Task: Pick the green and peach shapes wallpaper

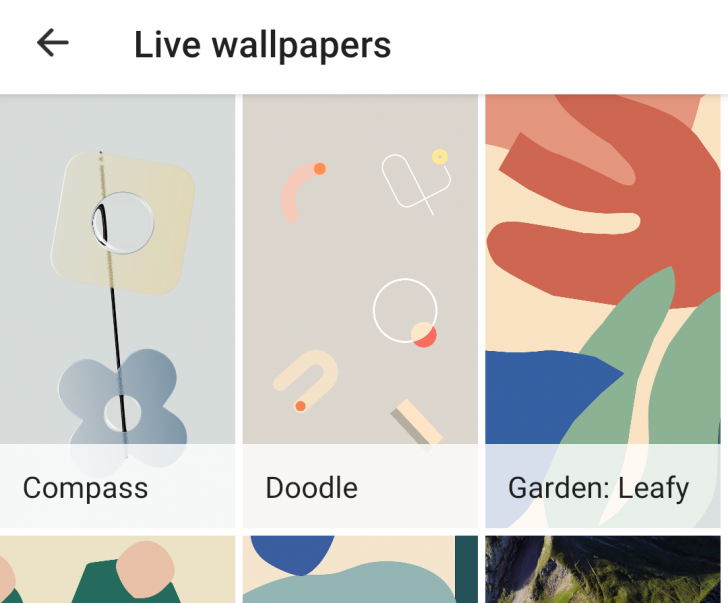Action: tap(117, 570)
